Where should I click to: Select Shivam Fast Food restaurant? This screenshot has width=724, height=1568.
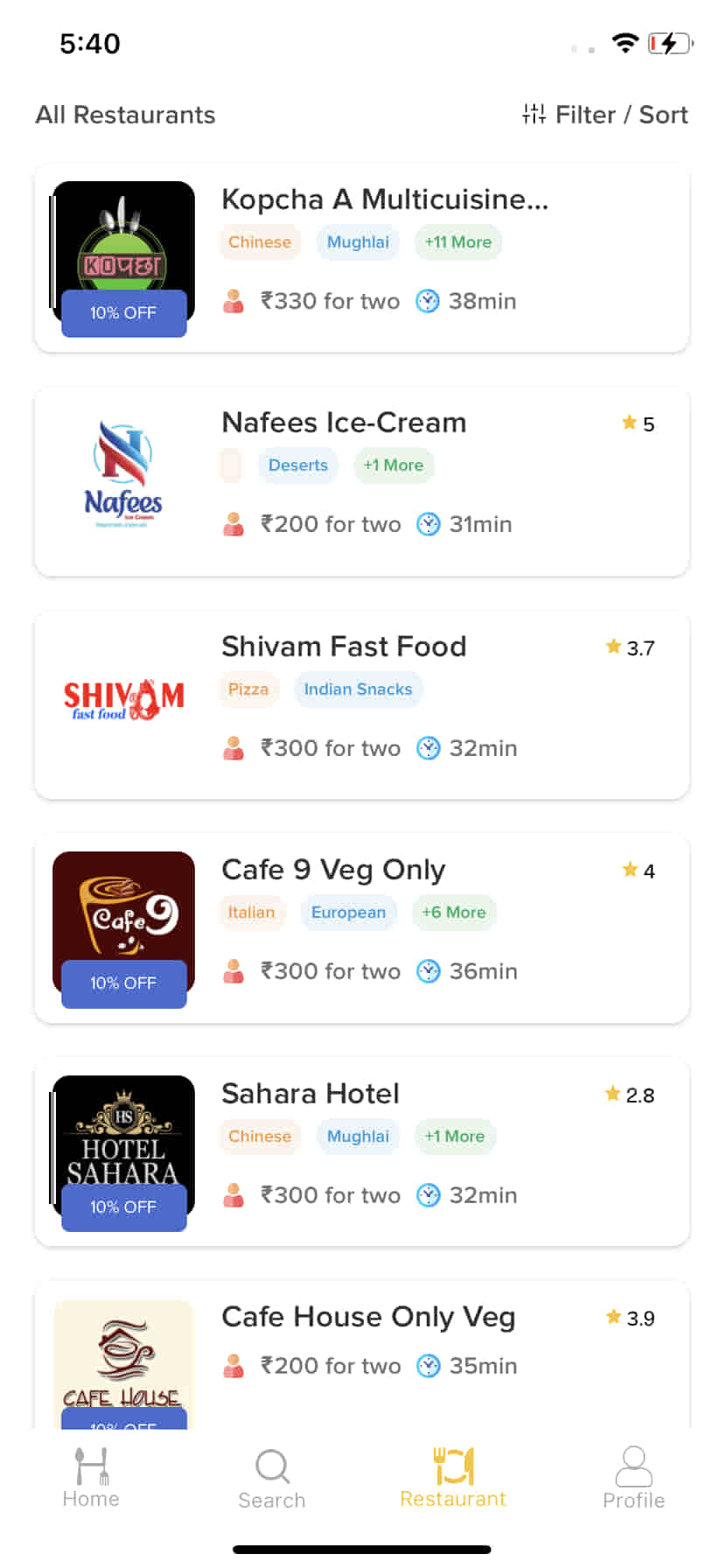[x=362, y=705]
